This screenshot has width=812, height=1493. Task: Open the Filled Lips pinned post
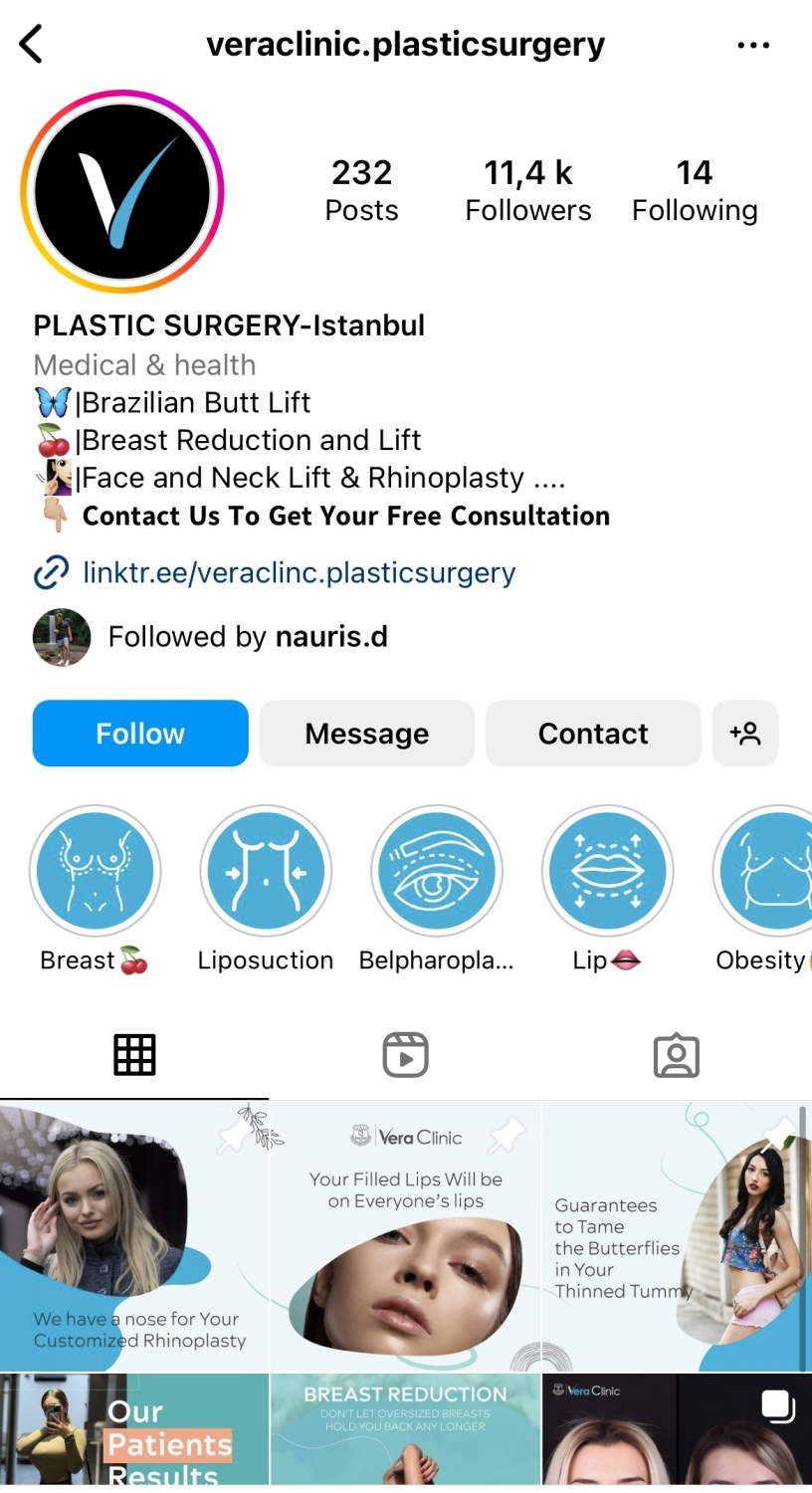(x=405, y=1236)
